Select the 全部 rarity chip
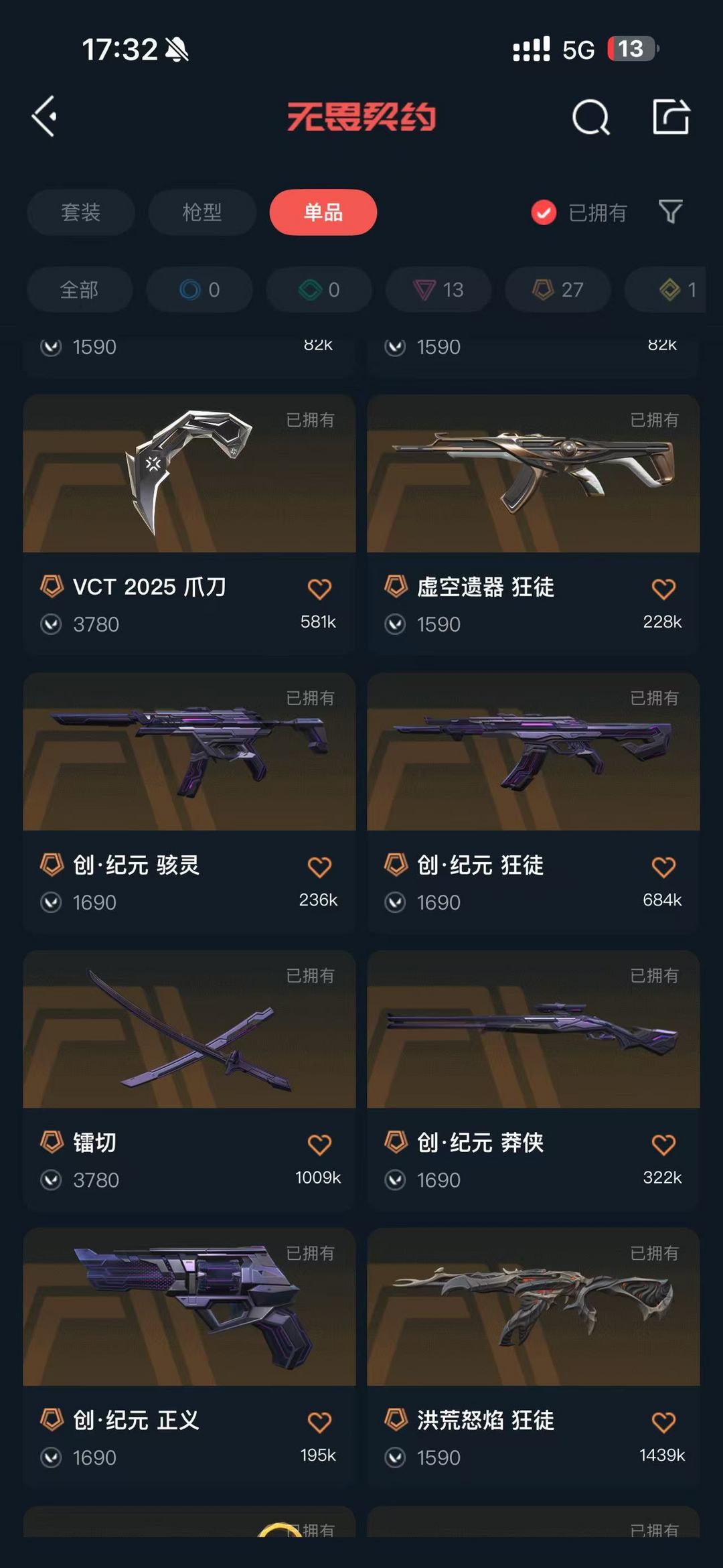Screen dimensions: 723x1568 pyautogui.click(x=79, y=289)
